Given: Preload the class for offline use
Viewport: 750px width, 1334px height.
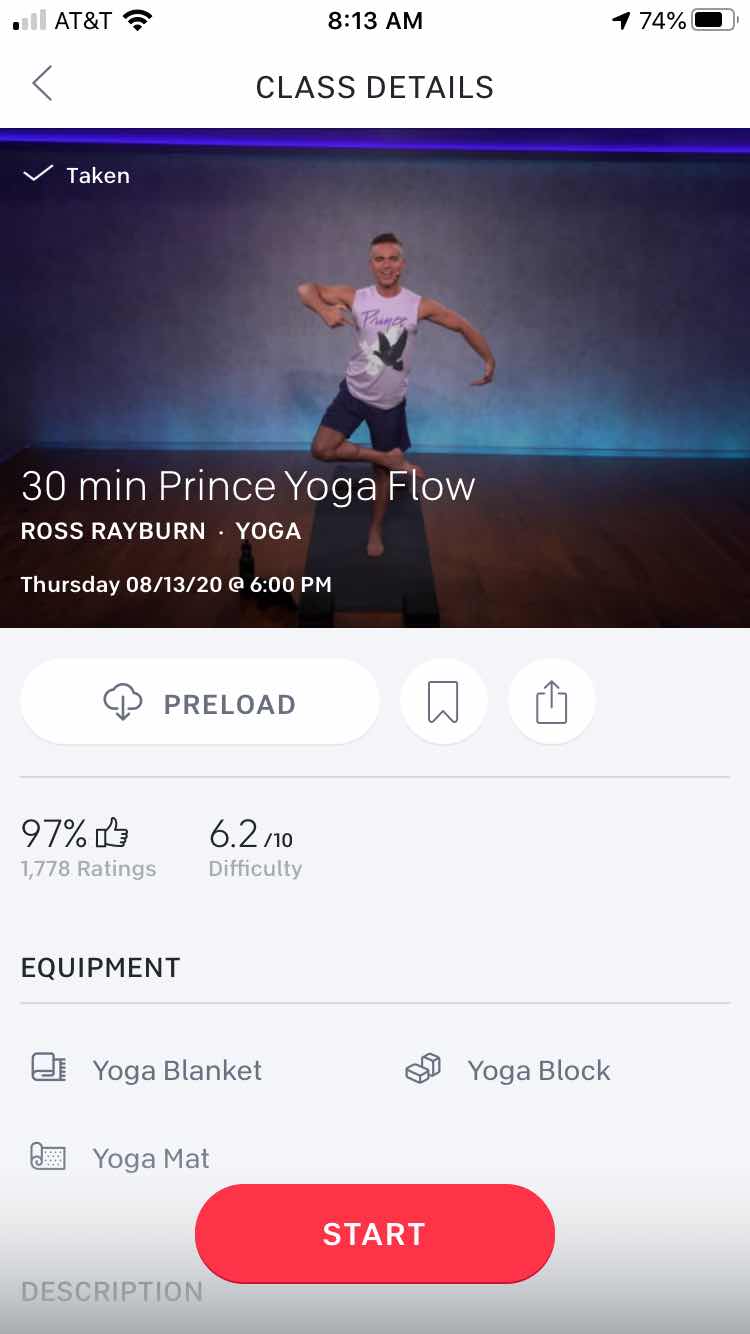Looking at the screenshot, I should tap(200, 703).
